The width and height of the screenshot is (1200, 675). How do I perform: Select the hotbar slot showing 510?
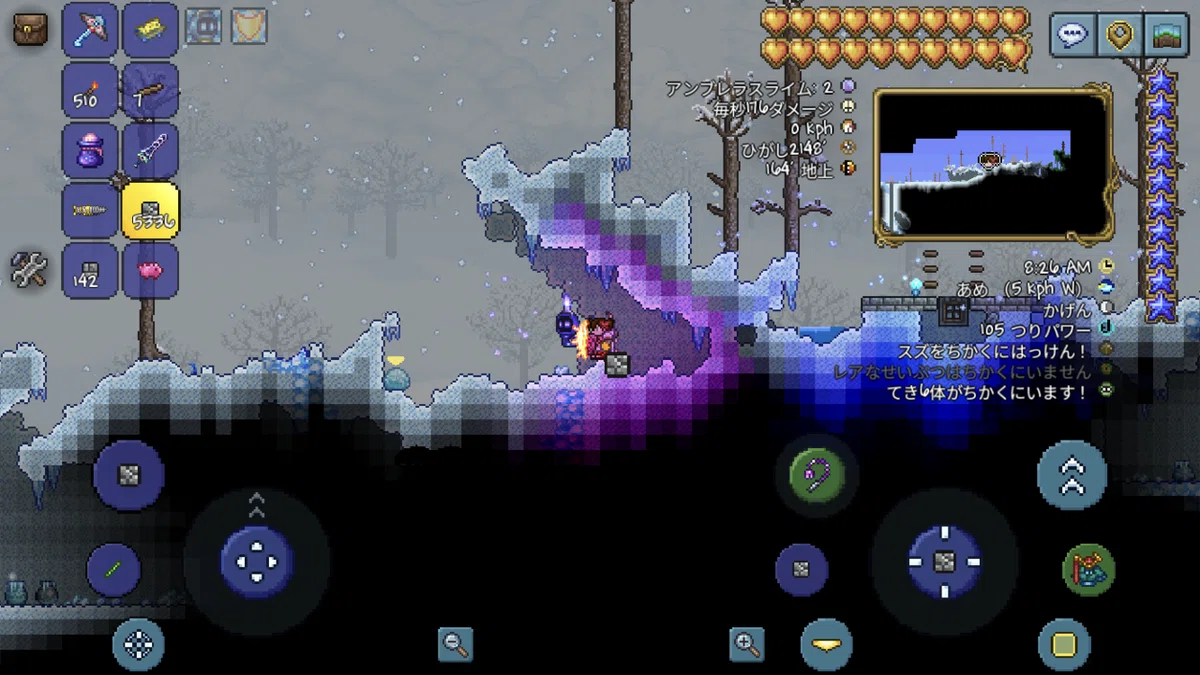[91, 90]
